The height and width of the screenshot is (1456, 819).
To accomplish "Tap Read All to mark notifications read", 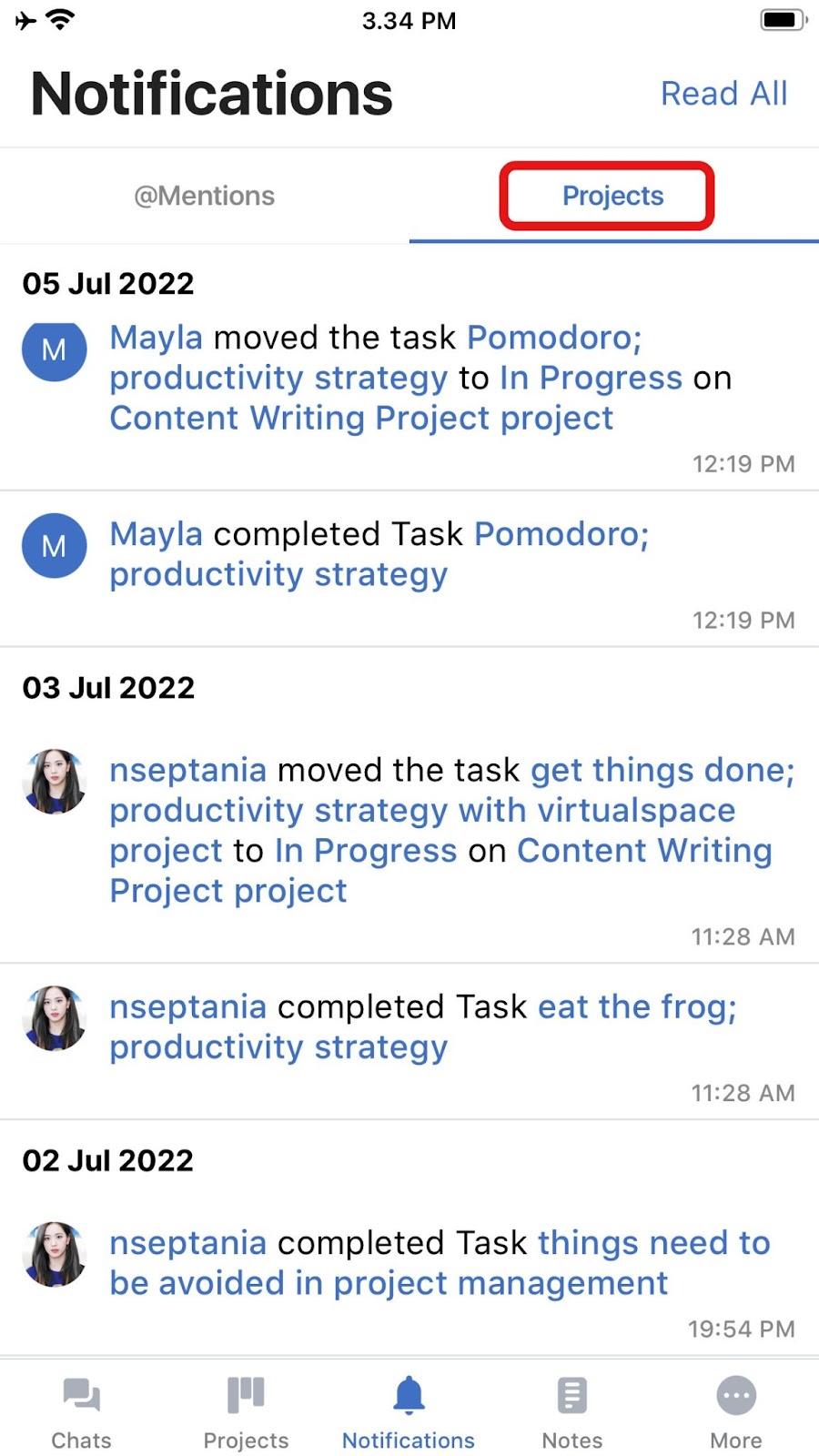I will 723,94.
